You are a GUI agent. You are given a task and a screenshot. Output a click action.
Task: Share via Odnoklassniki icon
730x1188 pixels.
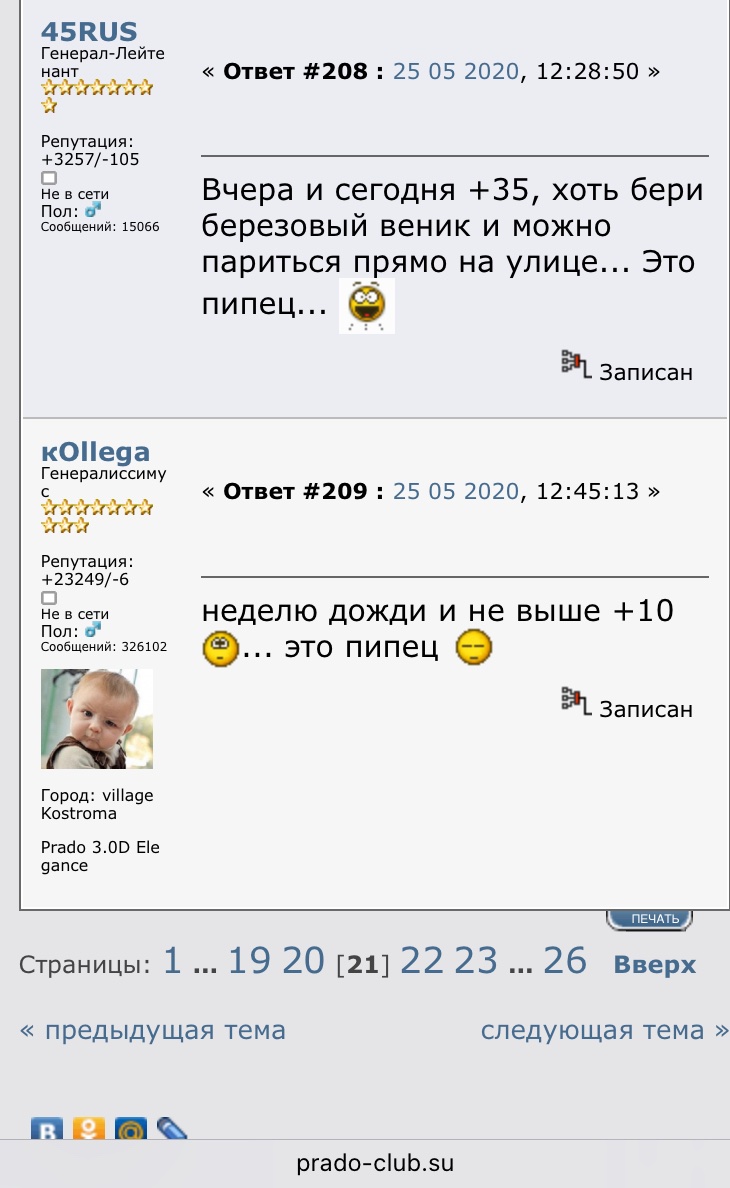click(89, 1129)
